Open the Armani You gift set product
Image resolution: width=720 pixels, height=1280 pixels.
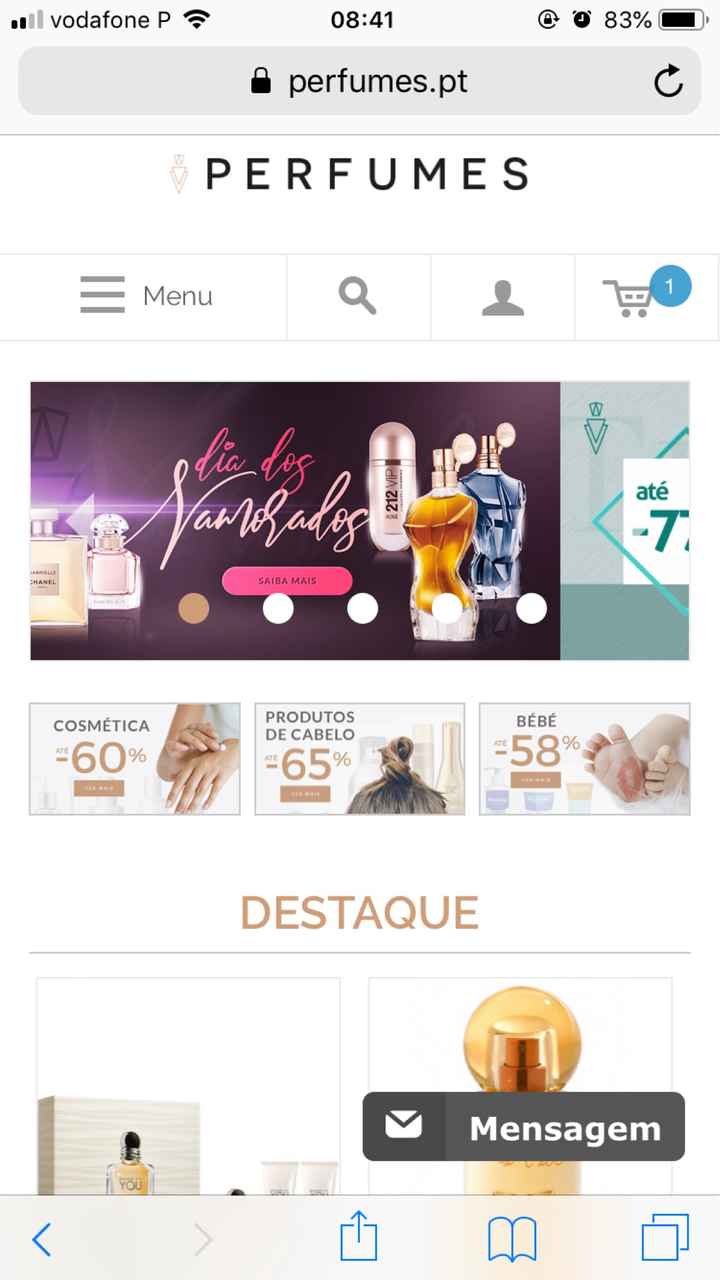188,1087
